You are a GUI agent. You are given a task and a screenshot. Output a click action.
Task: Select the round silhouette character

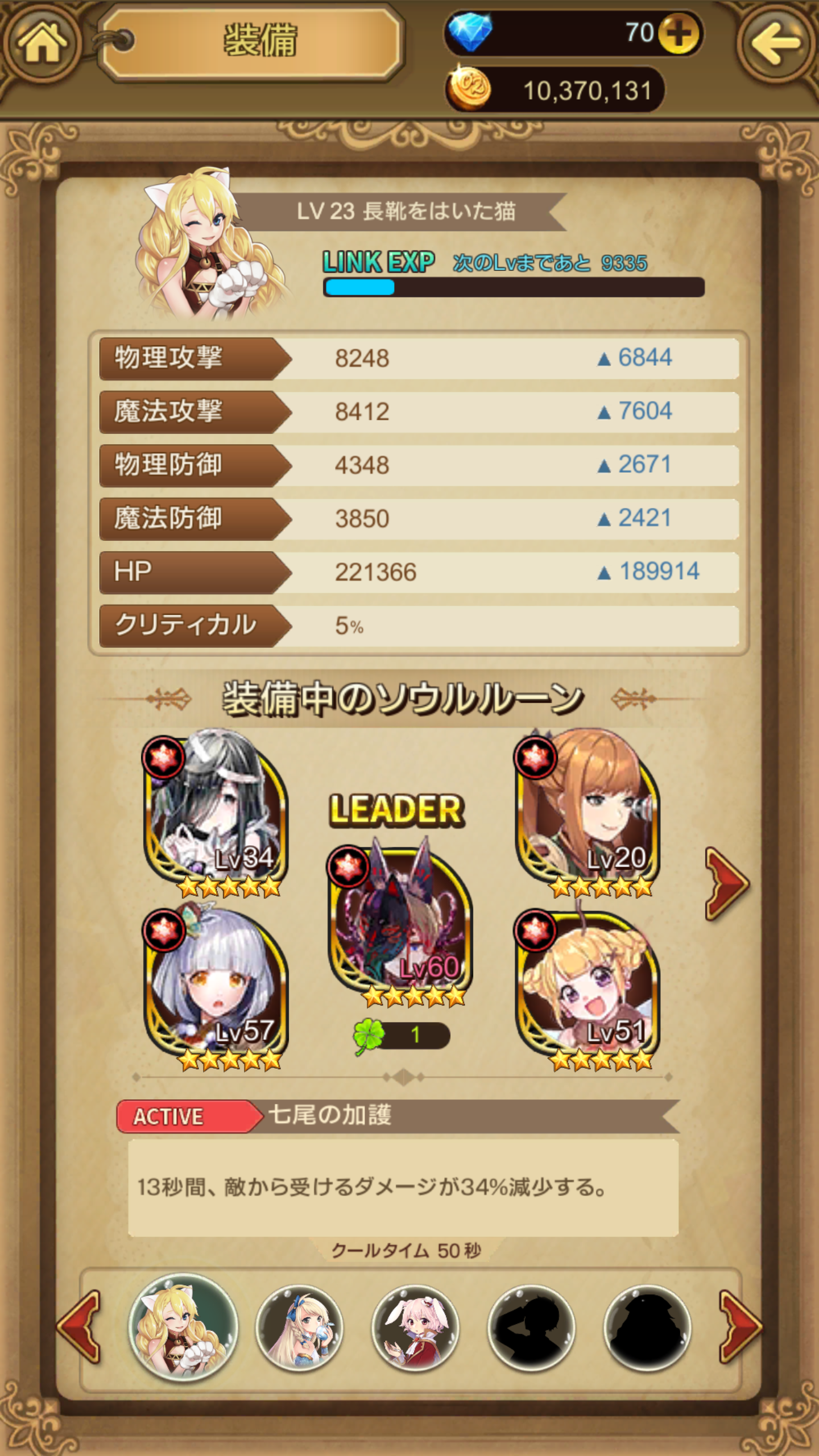pos(647,1327)
